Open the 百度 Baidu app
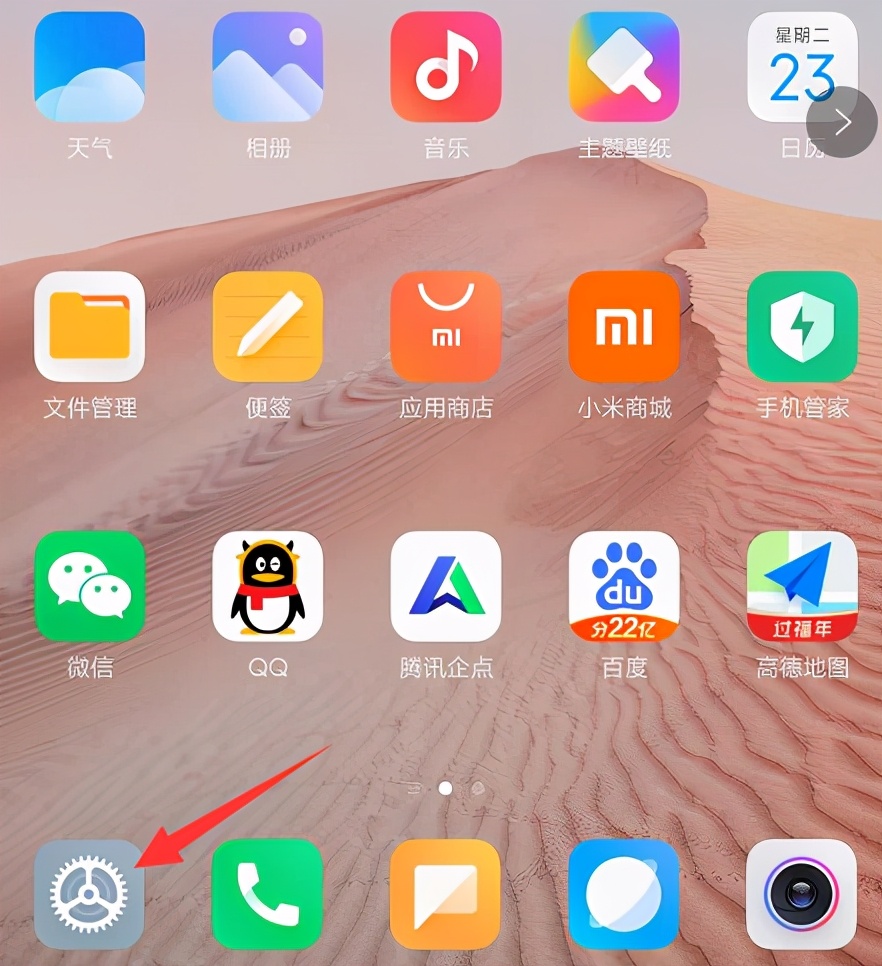 click(x=624, y=586)
